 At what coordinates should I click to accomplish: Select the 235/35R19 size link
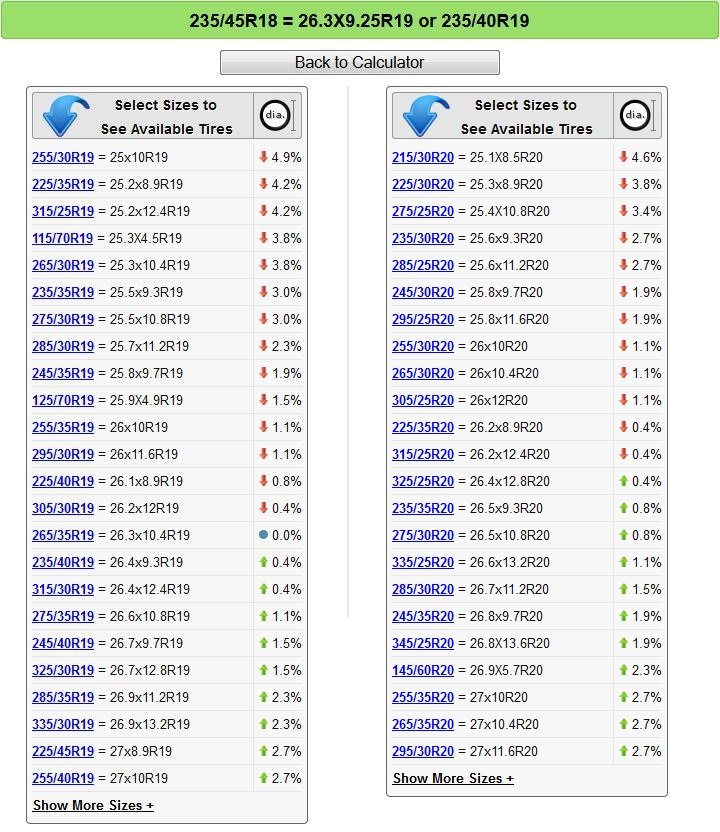tap(63, 292)
